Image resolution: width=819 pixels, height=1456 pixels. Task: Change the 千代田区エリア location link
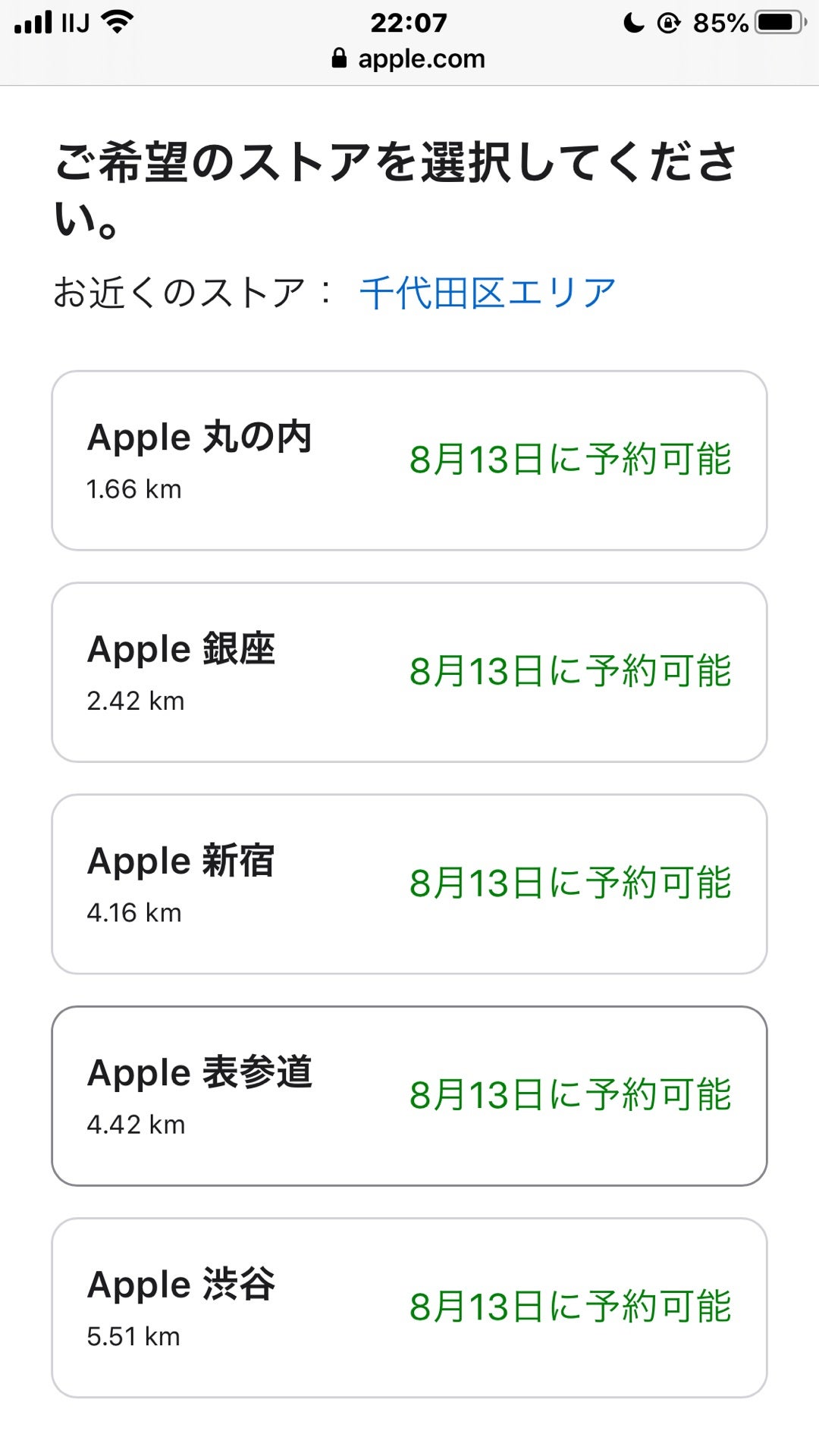[487, 293]
